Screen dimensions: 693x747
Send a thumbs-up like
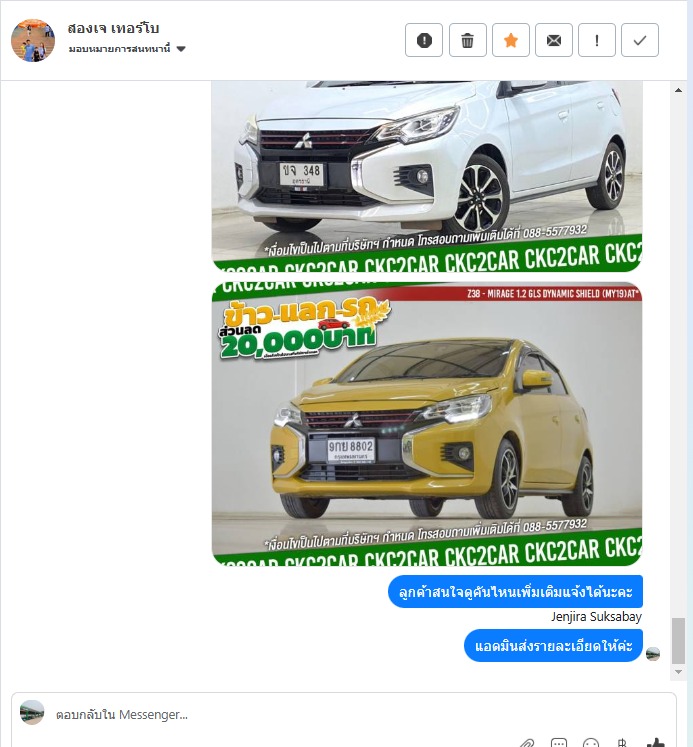click(x=656, y=743)
